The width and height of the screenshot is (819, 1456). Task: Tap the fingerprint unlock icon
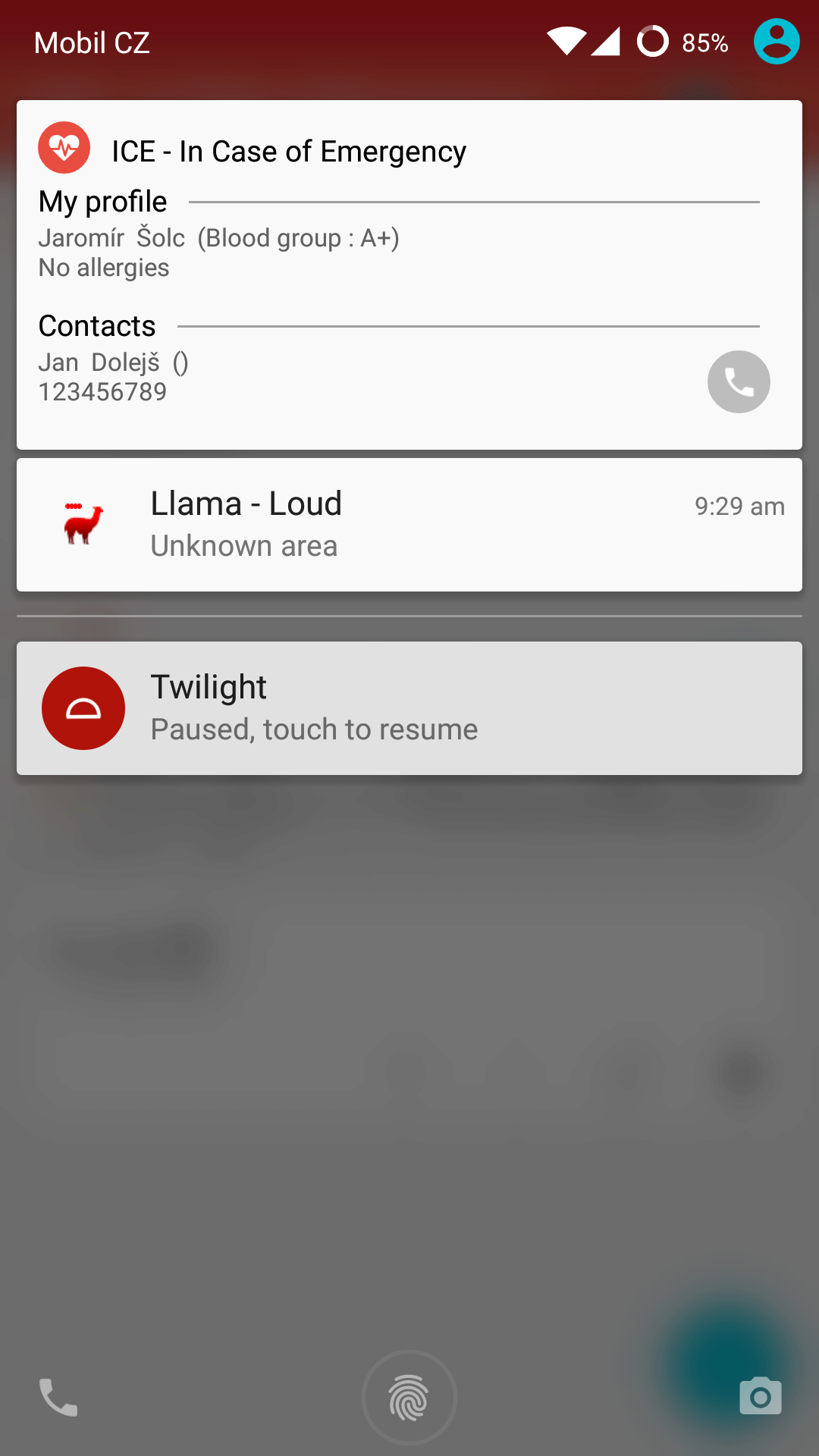click(x=409, y=1397)
